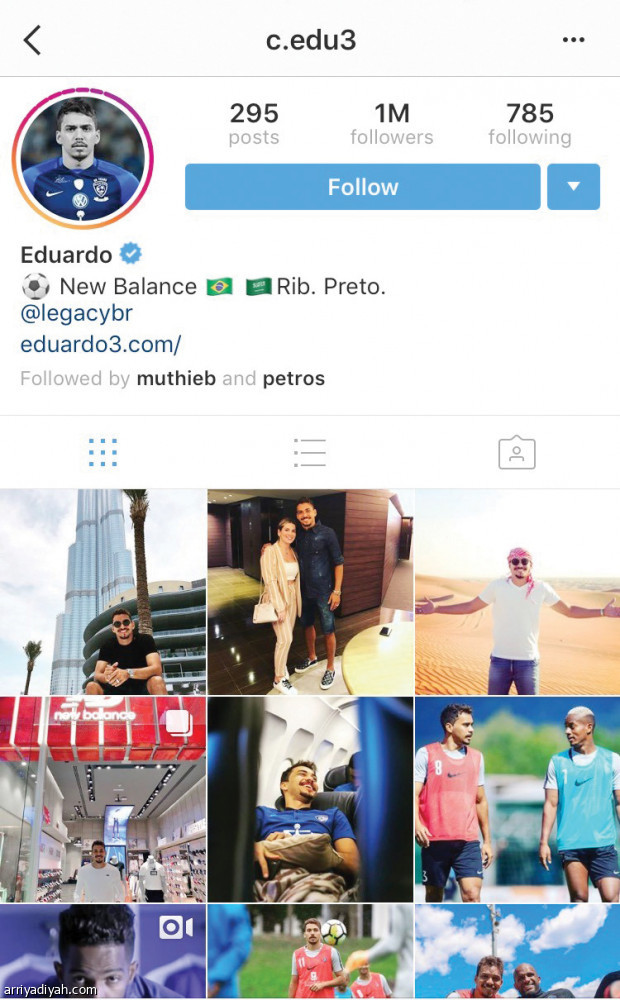Follow the Eduardo account
The width and height of the screenshot is (620, 1000).
362,187
